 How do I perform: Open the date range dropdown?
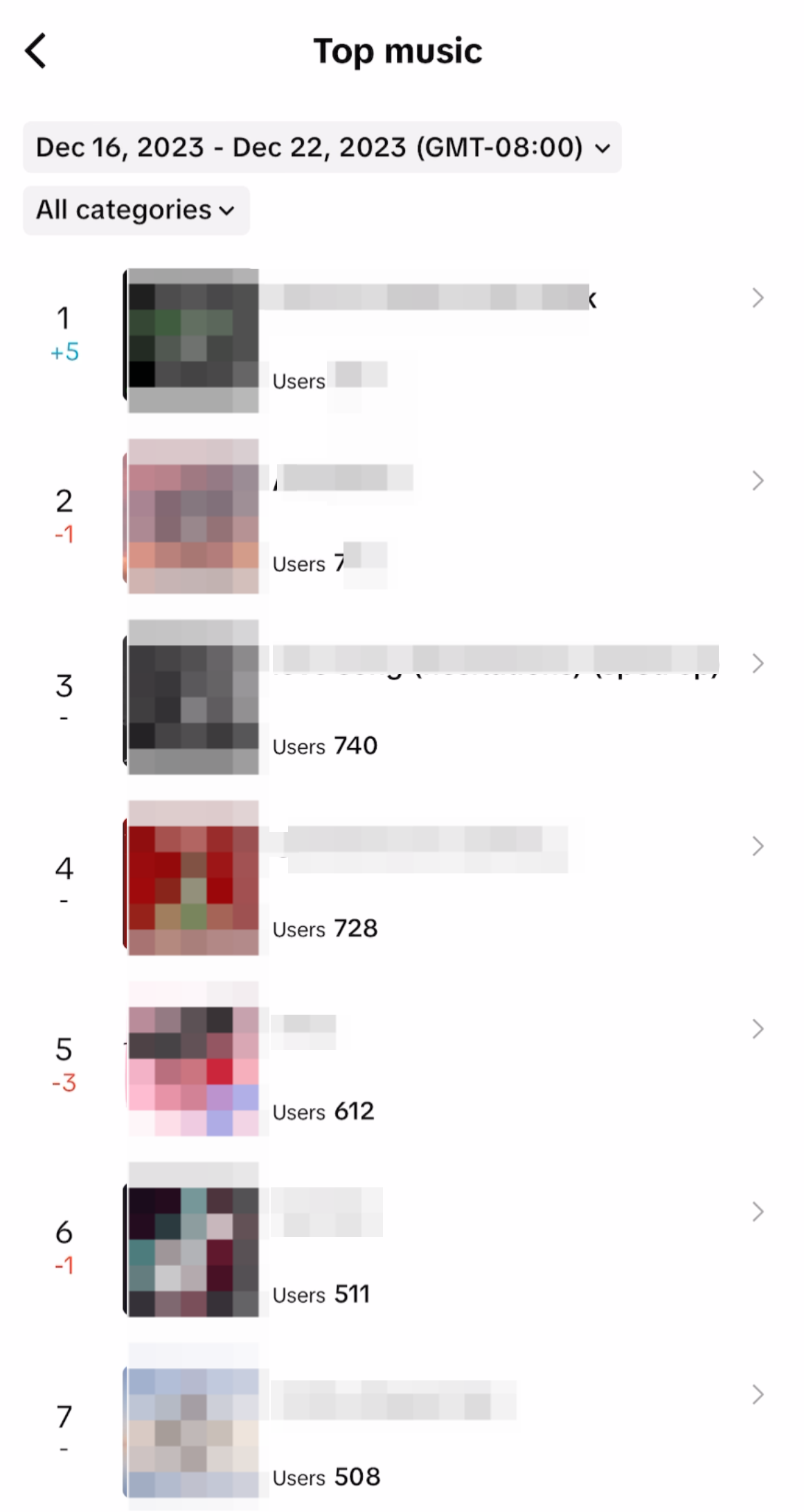tap(322, 148)
